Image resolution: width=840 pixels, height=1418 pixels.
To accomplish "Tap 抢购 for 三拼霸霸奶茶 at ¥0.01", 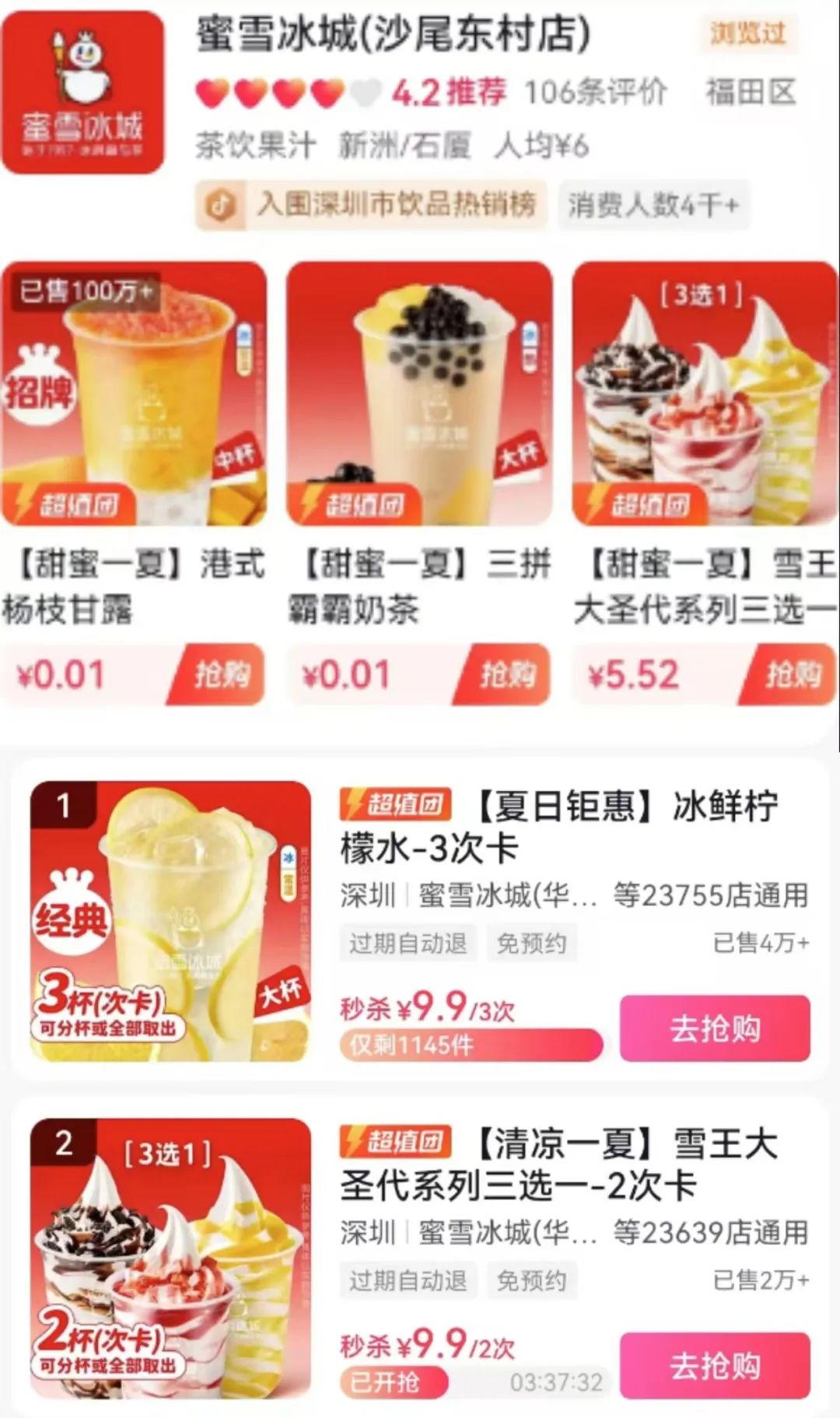I will click(x=506, y=675).
